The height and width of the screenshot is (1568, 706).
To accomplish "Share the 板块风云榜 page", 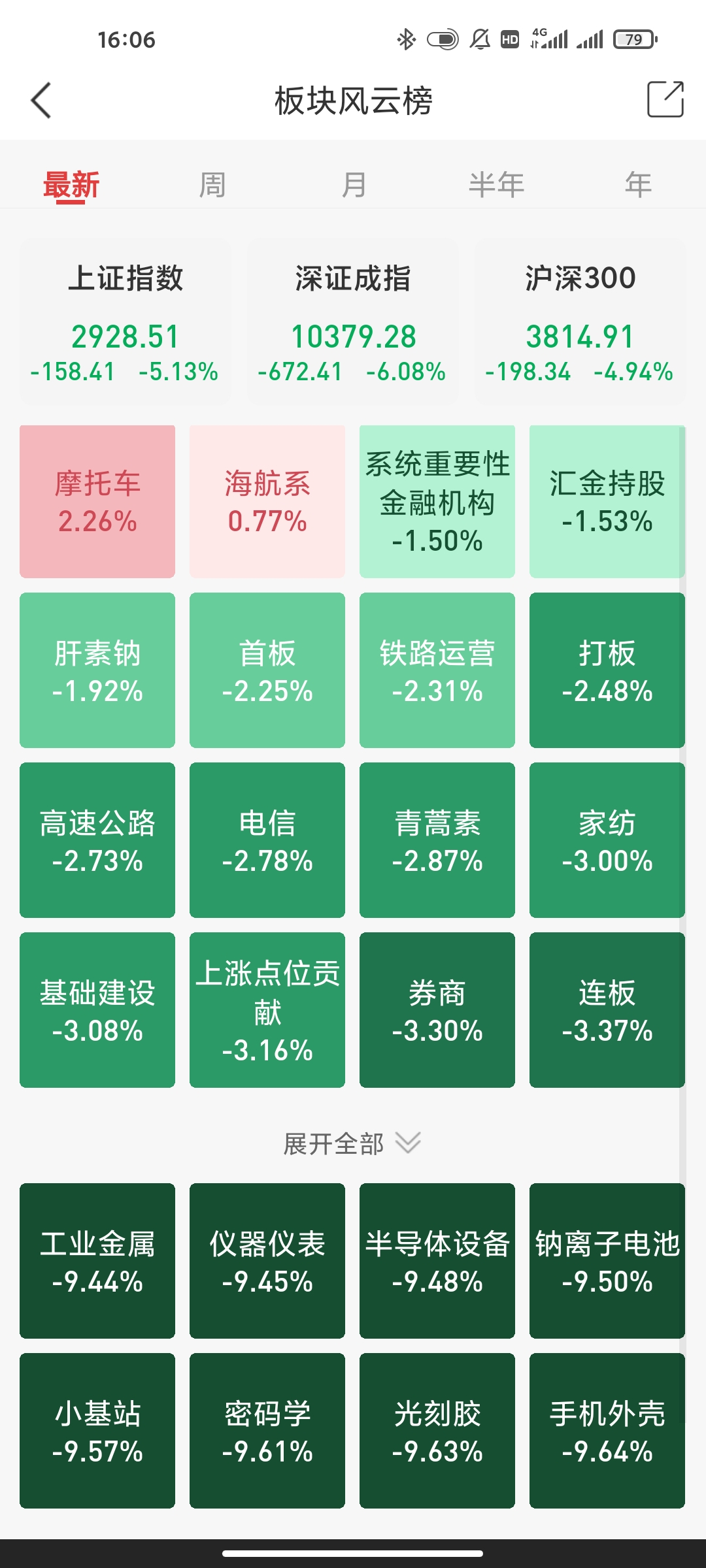I will tap(665, 100).
